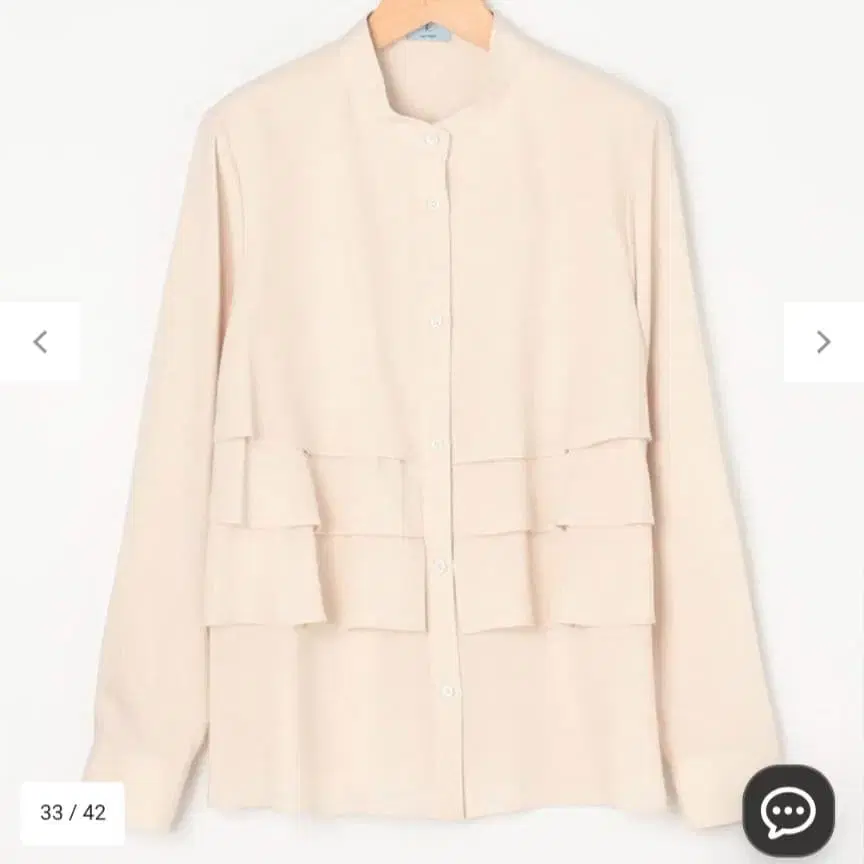Go to the previous product image
This screenshot has height=864, width=864.
pos(40,342)
